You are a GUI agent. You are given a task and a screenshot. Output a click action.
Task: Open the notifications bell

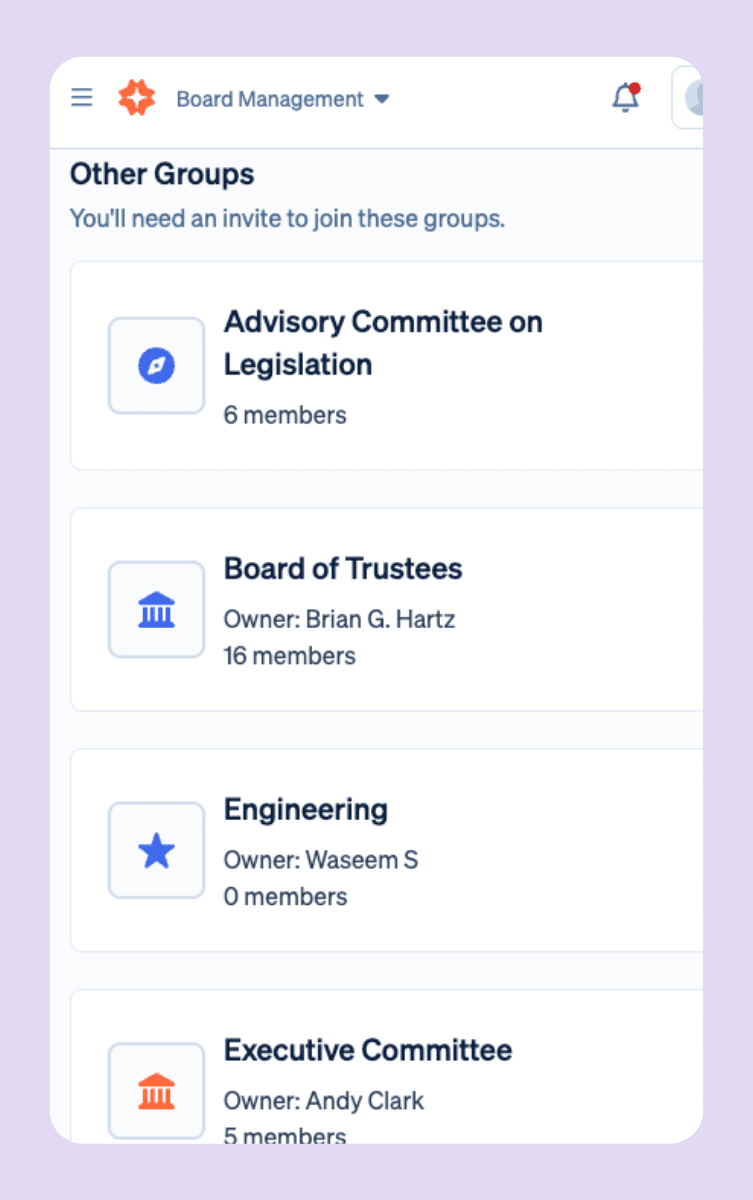coord(625,98)
